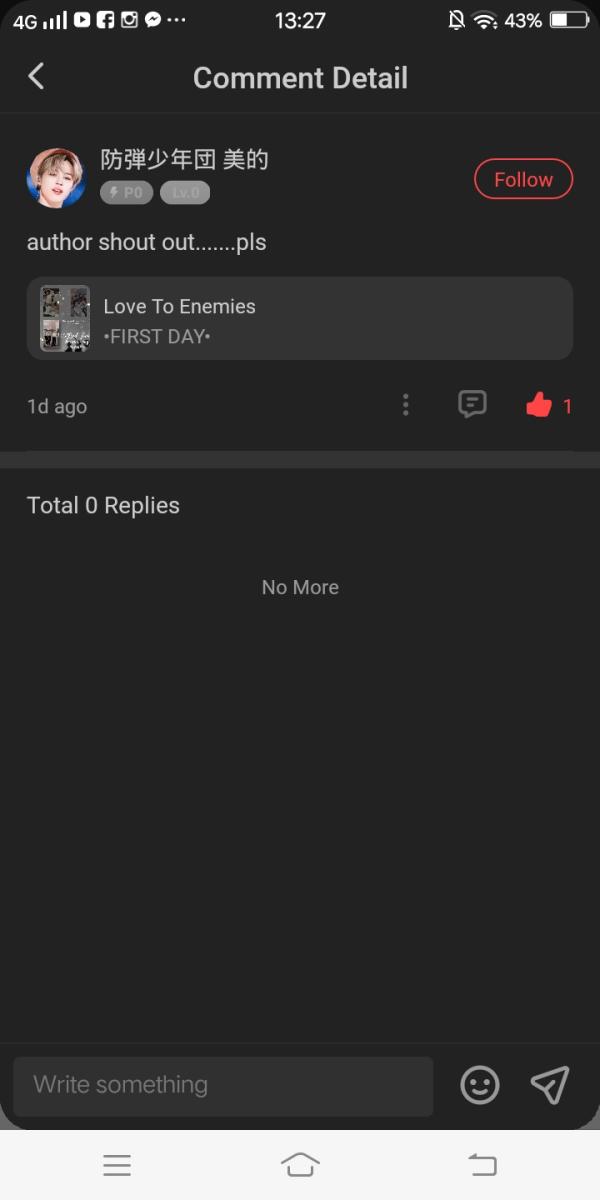Open the Love To Enemies story card

pyautogui.click(x=300, y=319)
